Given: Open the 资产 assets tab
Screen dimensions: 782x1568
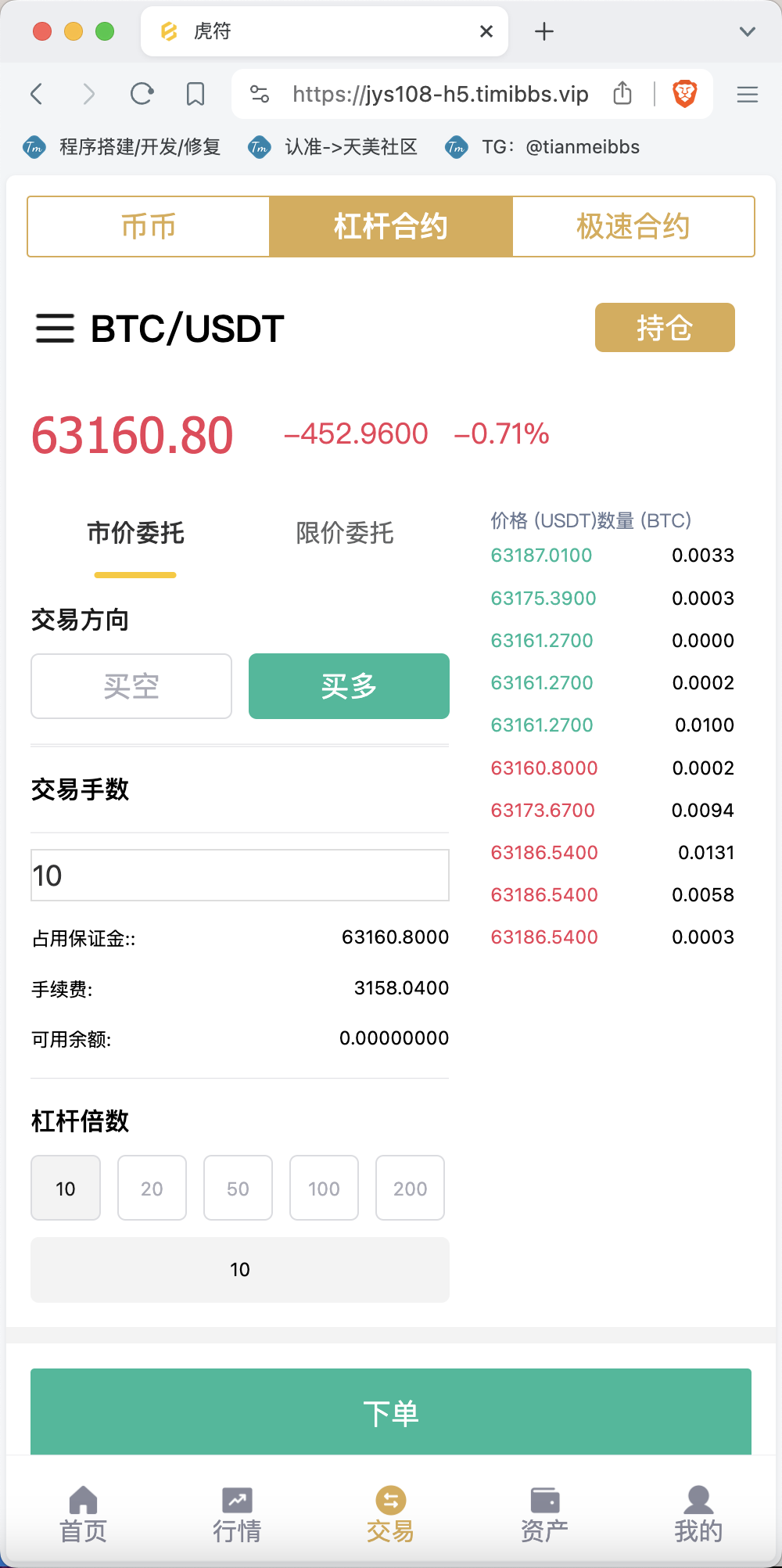Looking at the screenshot, I should 544,1515.
